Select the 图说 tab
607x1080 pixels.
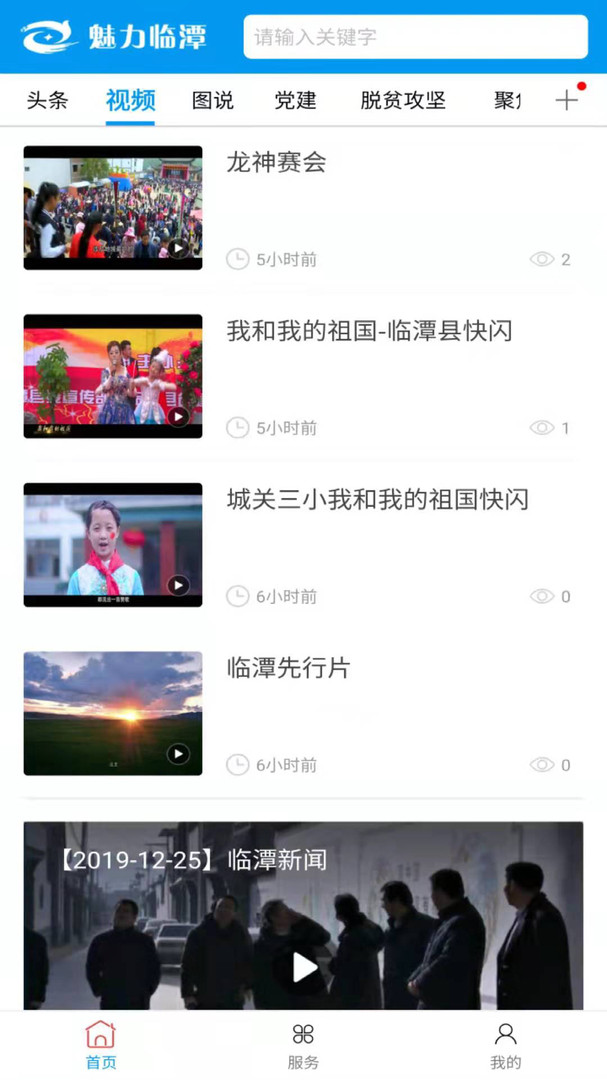pos(213,100)
